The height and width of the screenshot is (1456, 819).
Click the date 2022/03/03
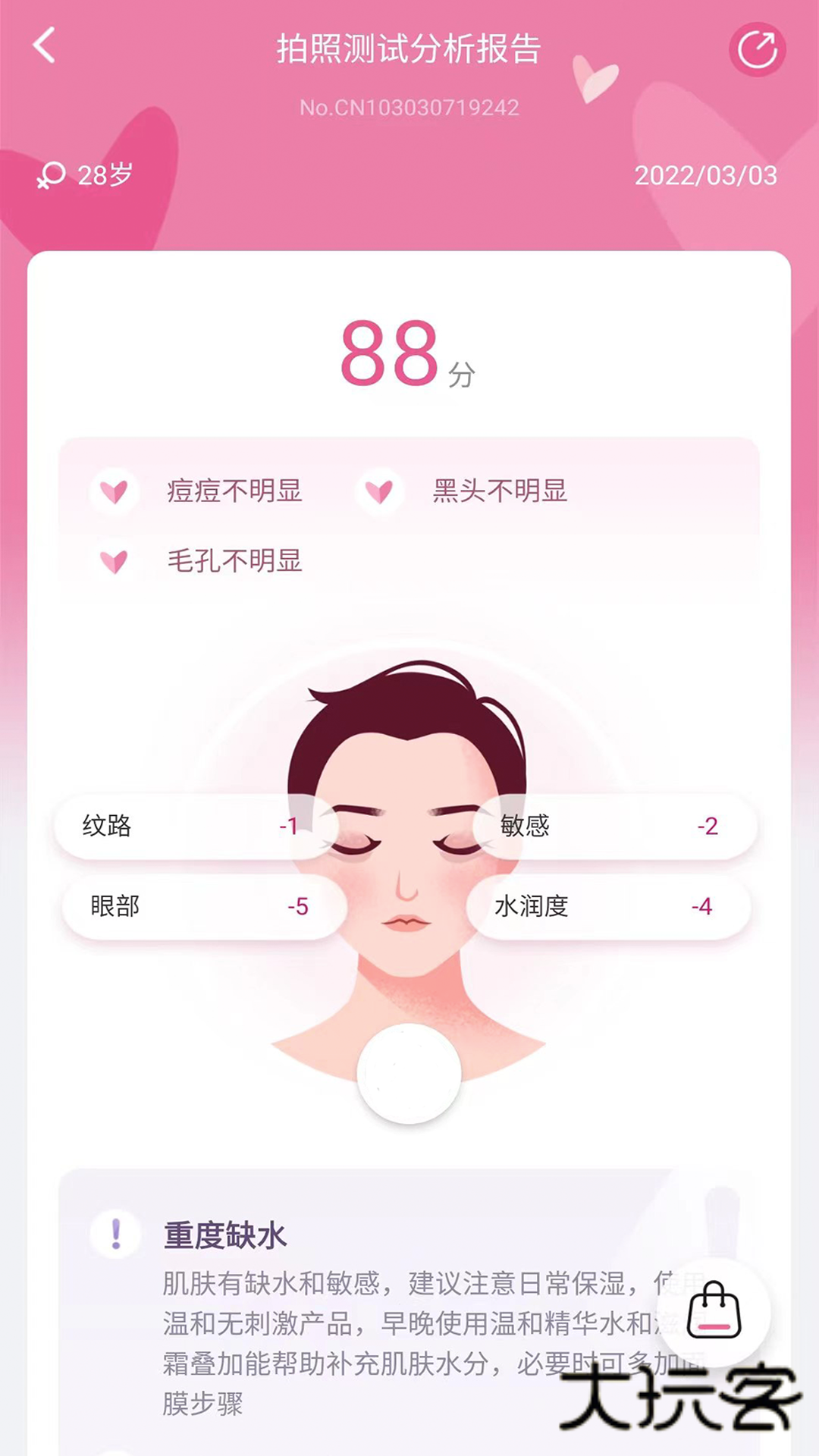point(704,176)
